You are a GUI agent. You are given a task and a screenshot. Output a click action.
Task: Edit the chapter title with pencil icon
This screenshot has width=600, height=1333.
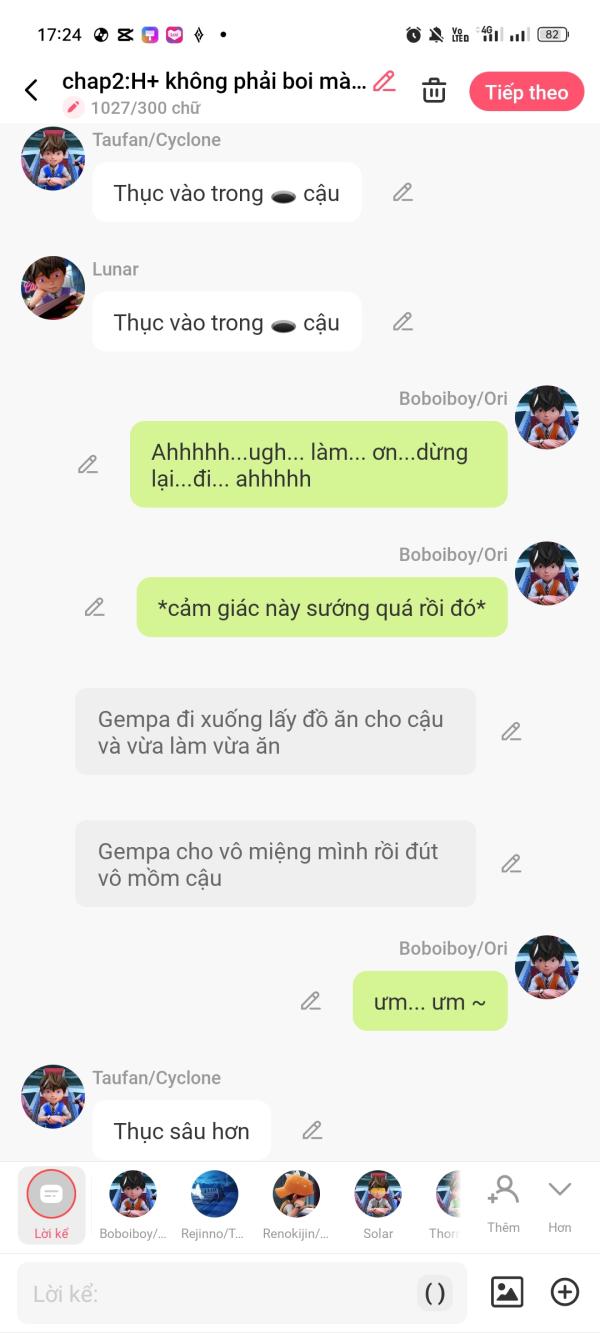click(384, 82)
